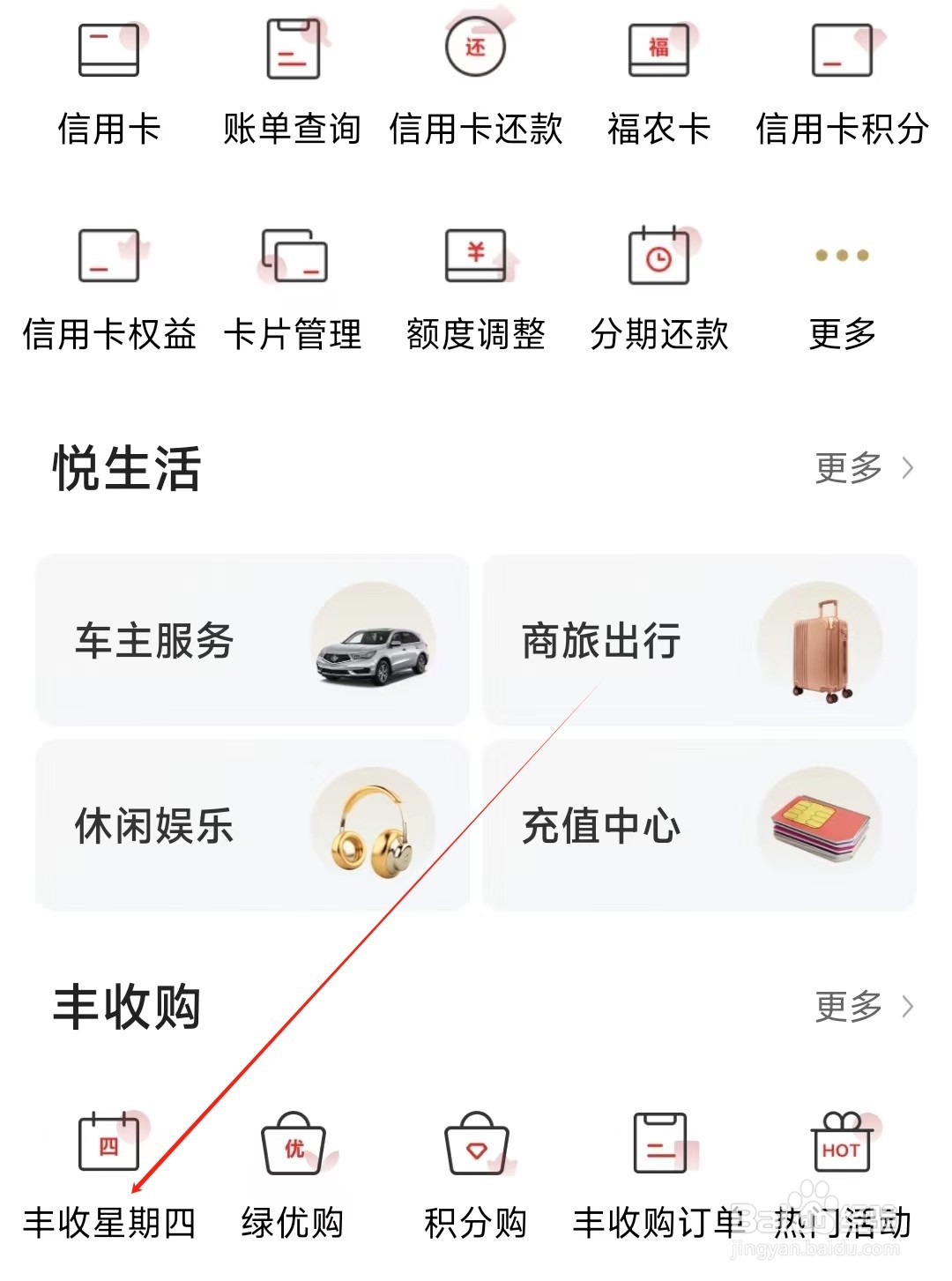952x1281 pixels.
Task: Open the 休闲娱乐 entertainment card
Action: point(252,826)
